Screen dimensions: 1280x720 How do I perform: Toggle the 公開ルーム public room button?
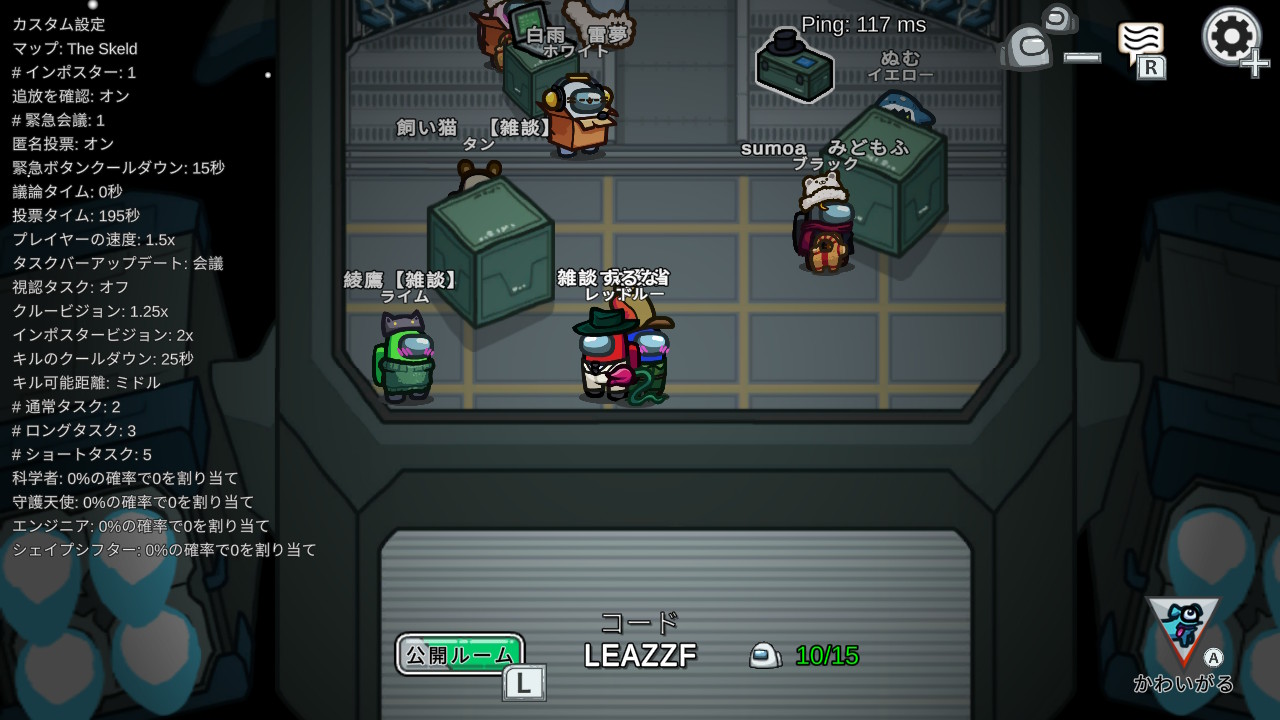[x=460, y=655]
